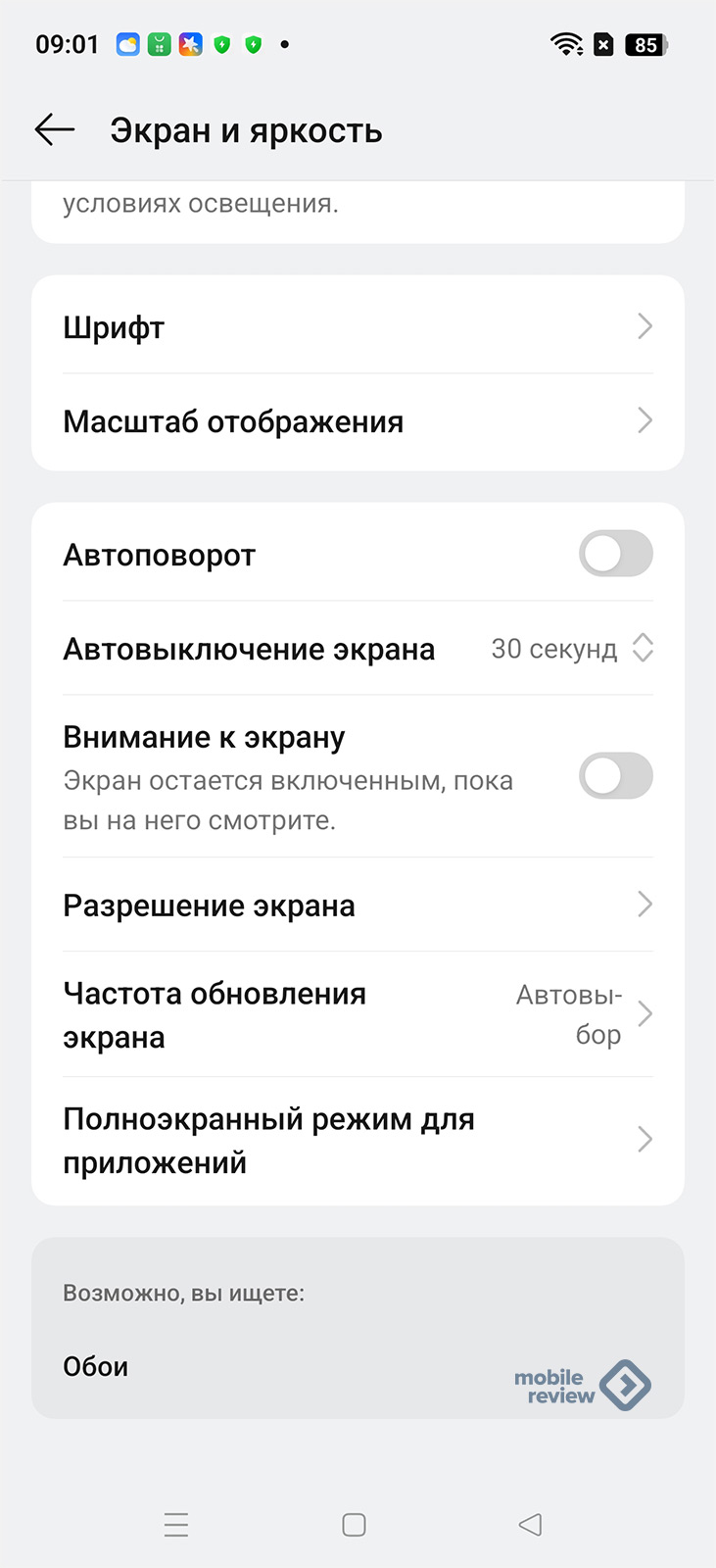Turn on Внимание к экрану
Image resolution: width=716 pixels, height=1568 pixels.
(x=615, y=776)
